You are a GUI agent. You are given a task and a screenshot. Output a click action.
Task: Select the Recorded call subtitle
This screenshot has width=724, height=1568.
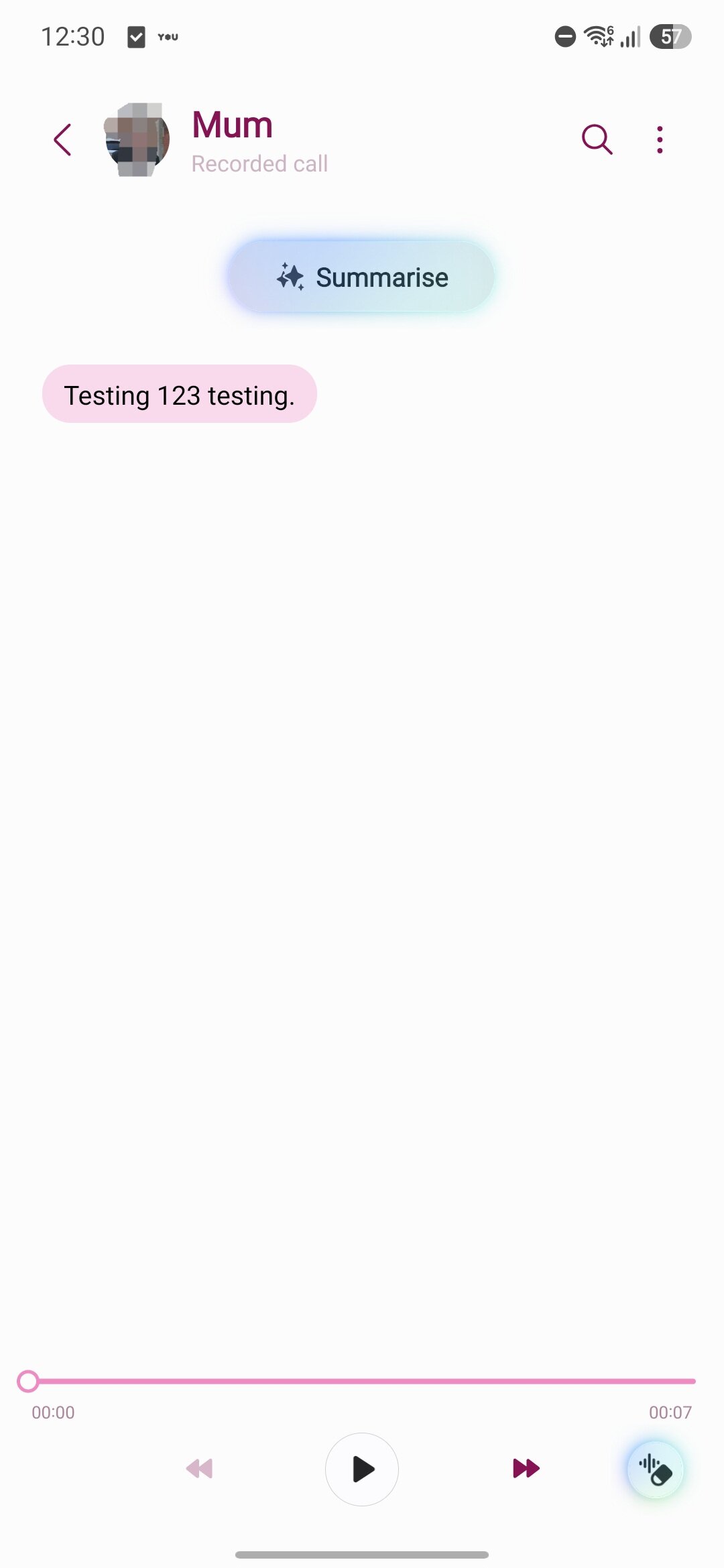[259, 163]
